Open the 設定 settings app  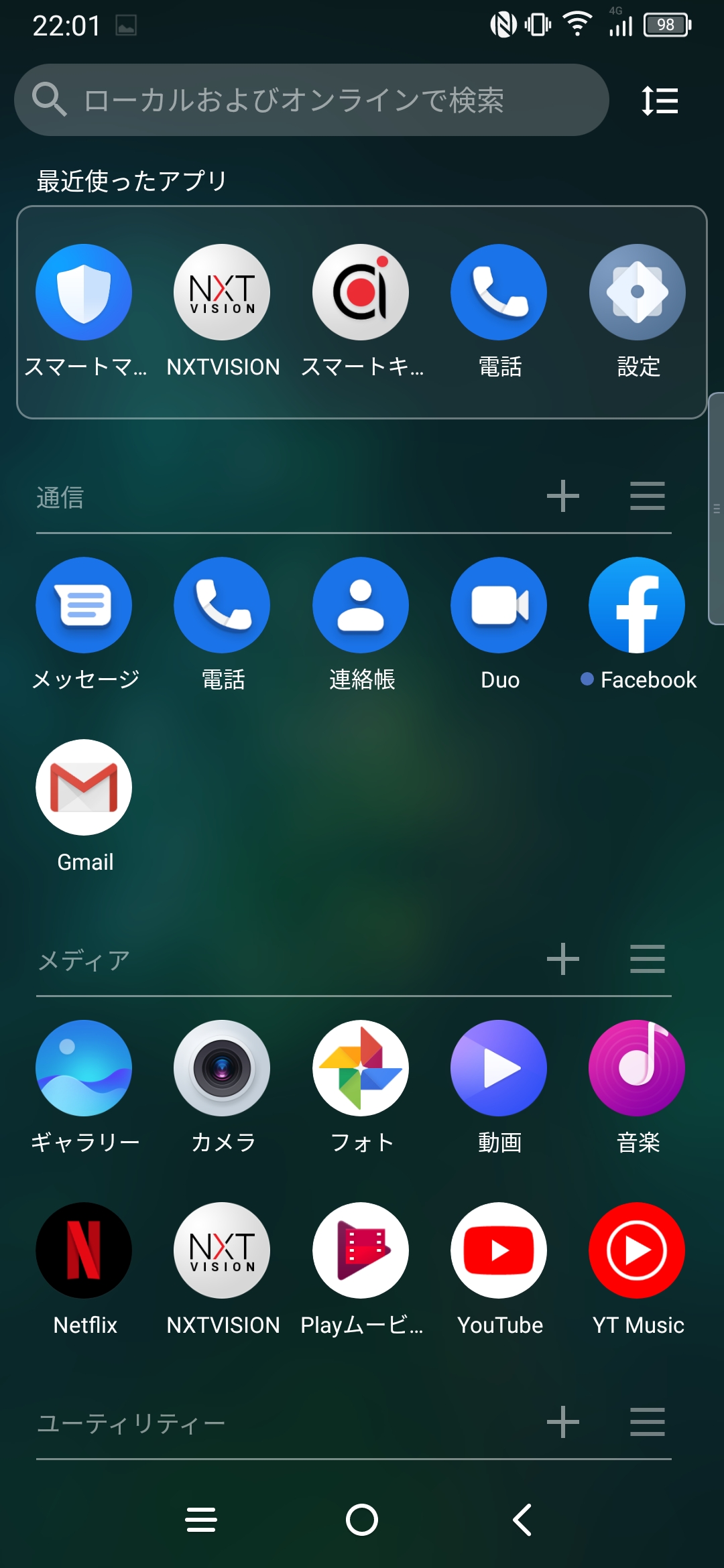[637, 292]
